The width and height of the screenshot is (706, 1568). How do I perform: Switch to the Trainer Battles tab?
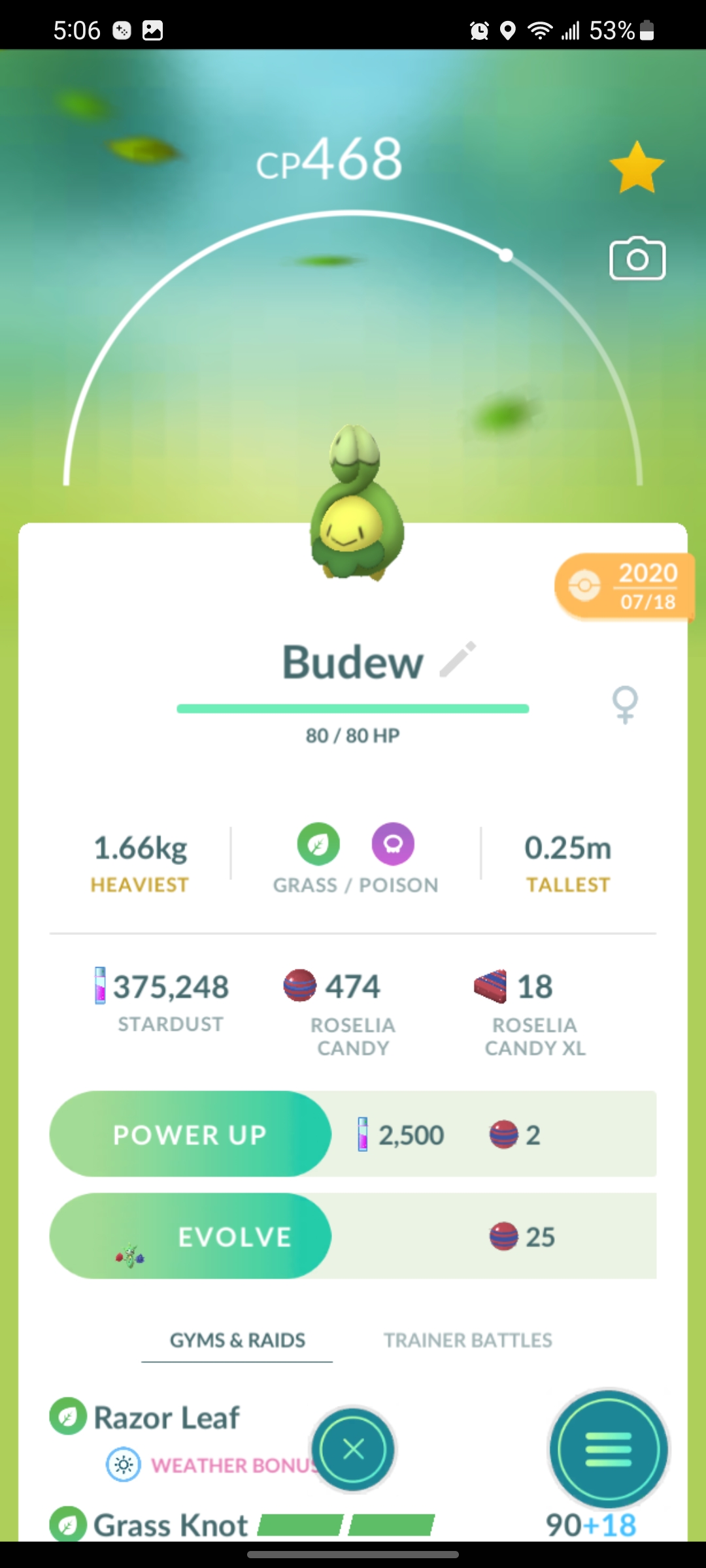point(467,1340)
